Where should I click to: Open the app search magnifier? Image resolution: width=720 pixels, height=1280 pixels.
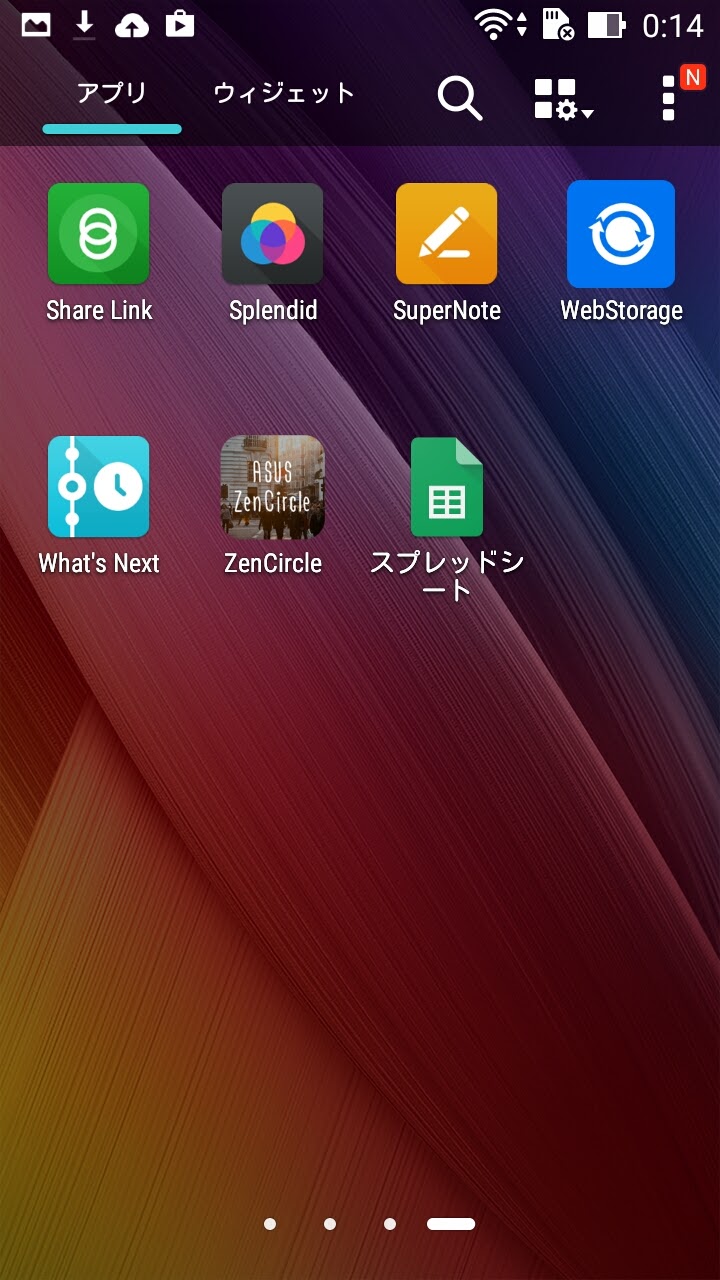coord(460,98)
